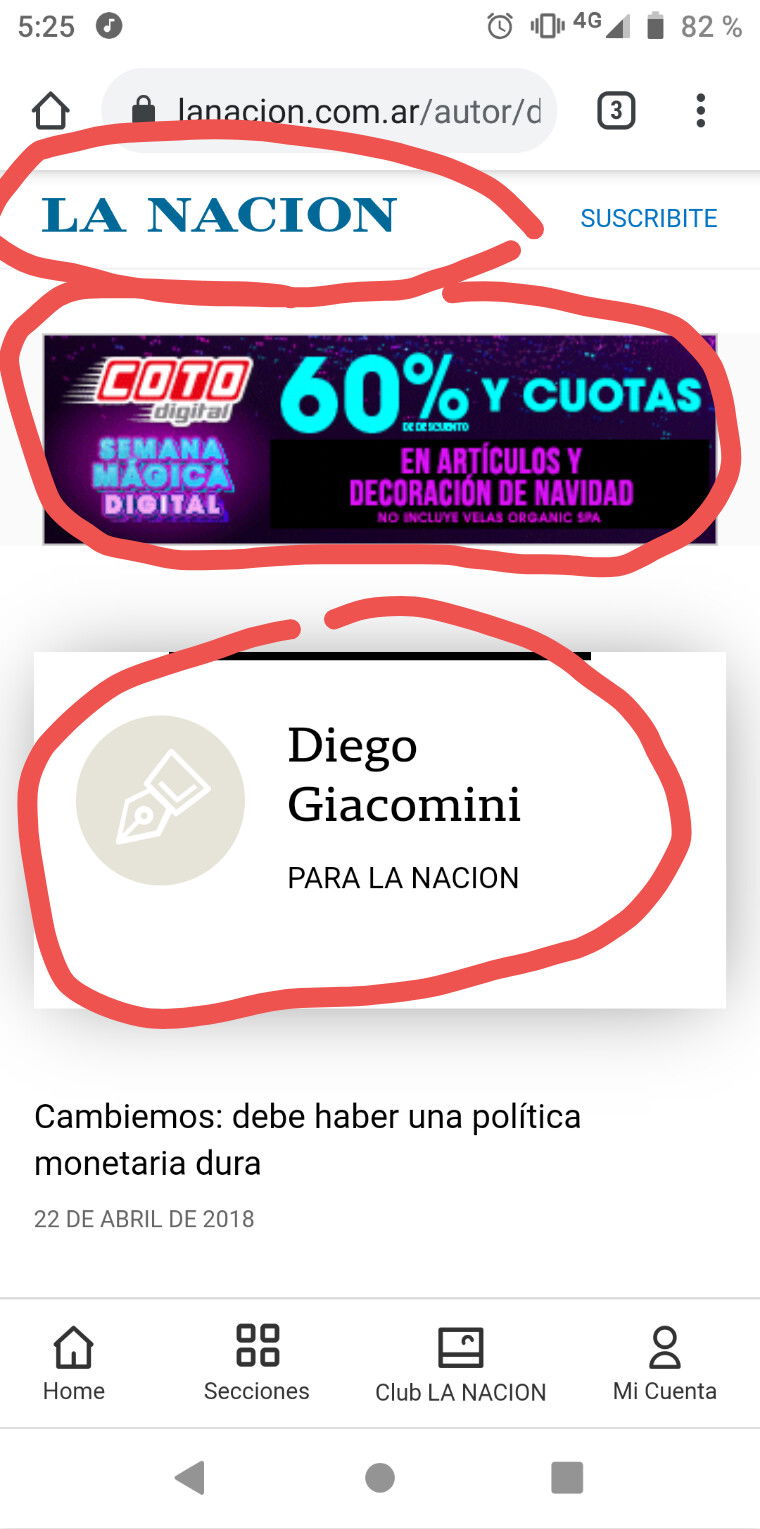Open the tab switcher showing 3 tabs
The height and width of the screenshot is (1529, 760).
(616, 111)
